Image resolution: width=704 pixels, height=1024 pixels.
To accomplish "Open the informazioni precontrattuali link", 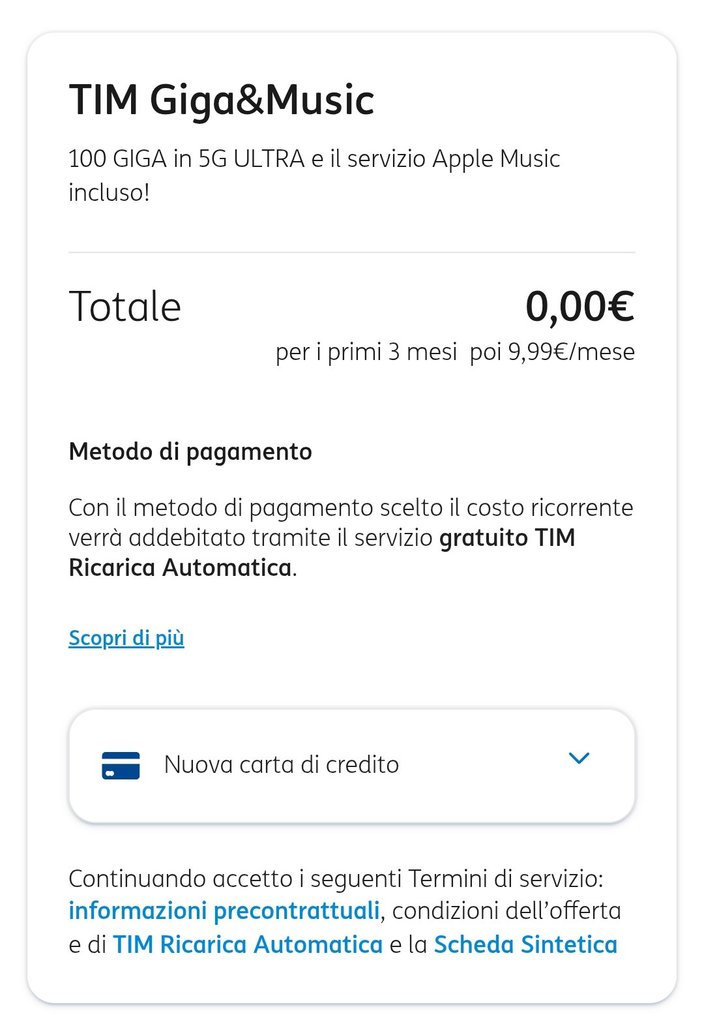I will (x=224, y=911).
